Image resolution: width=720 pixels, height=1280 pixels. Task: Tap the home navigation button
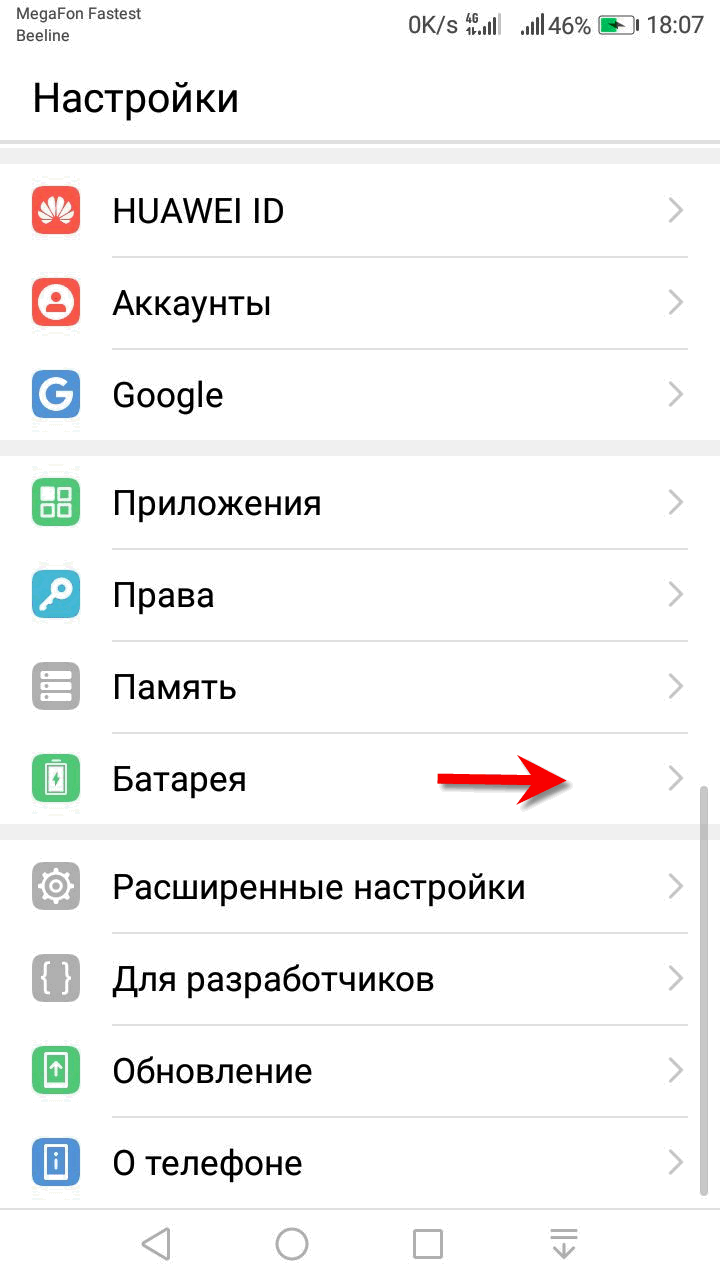coord(292,1244)
